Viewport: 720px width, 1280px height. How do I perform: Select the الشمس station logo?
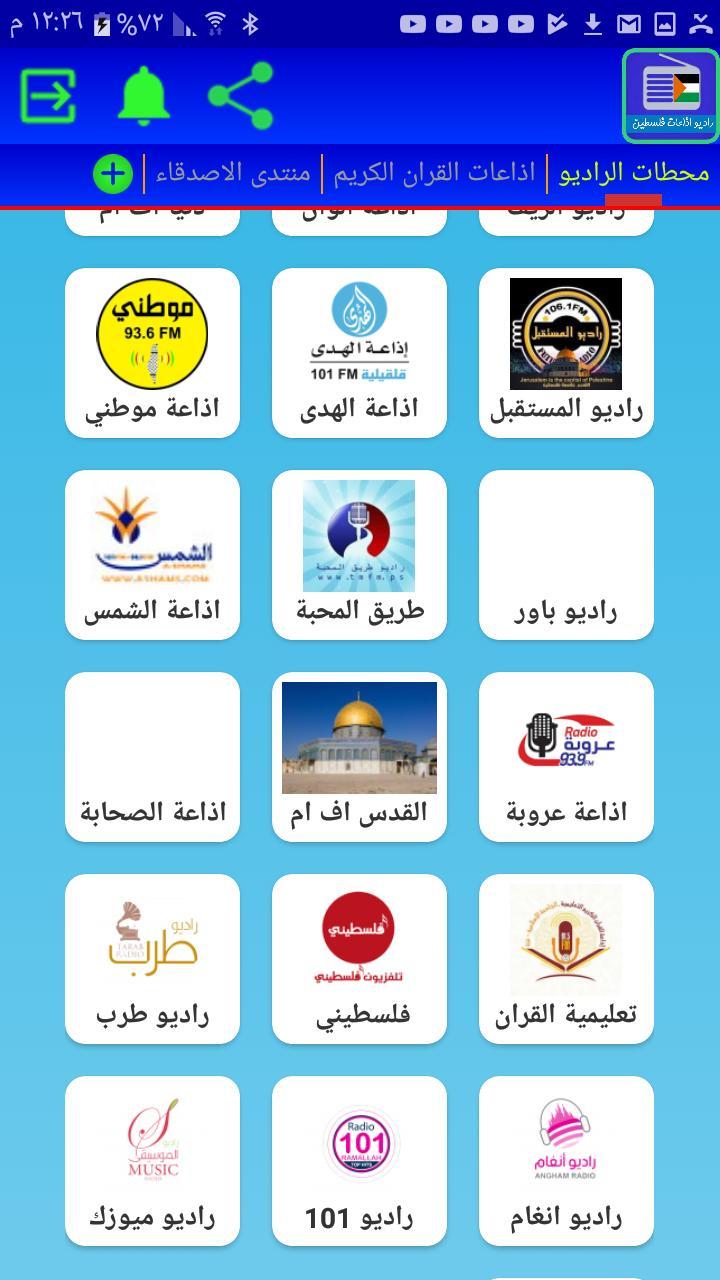tap(152, 535)
